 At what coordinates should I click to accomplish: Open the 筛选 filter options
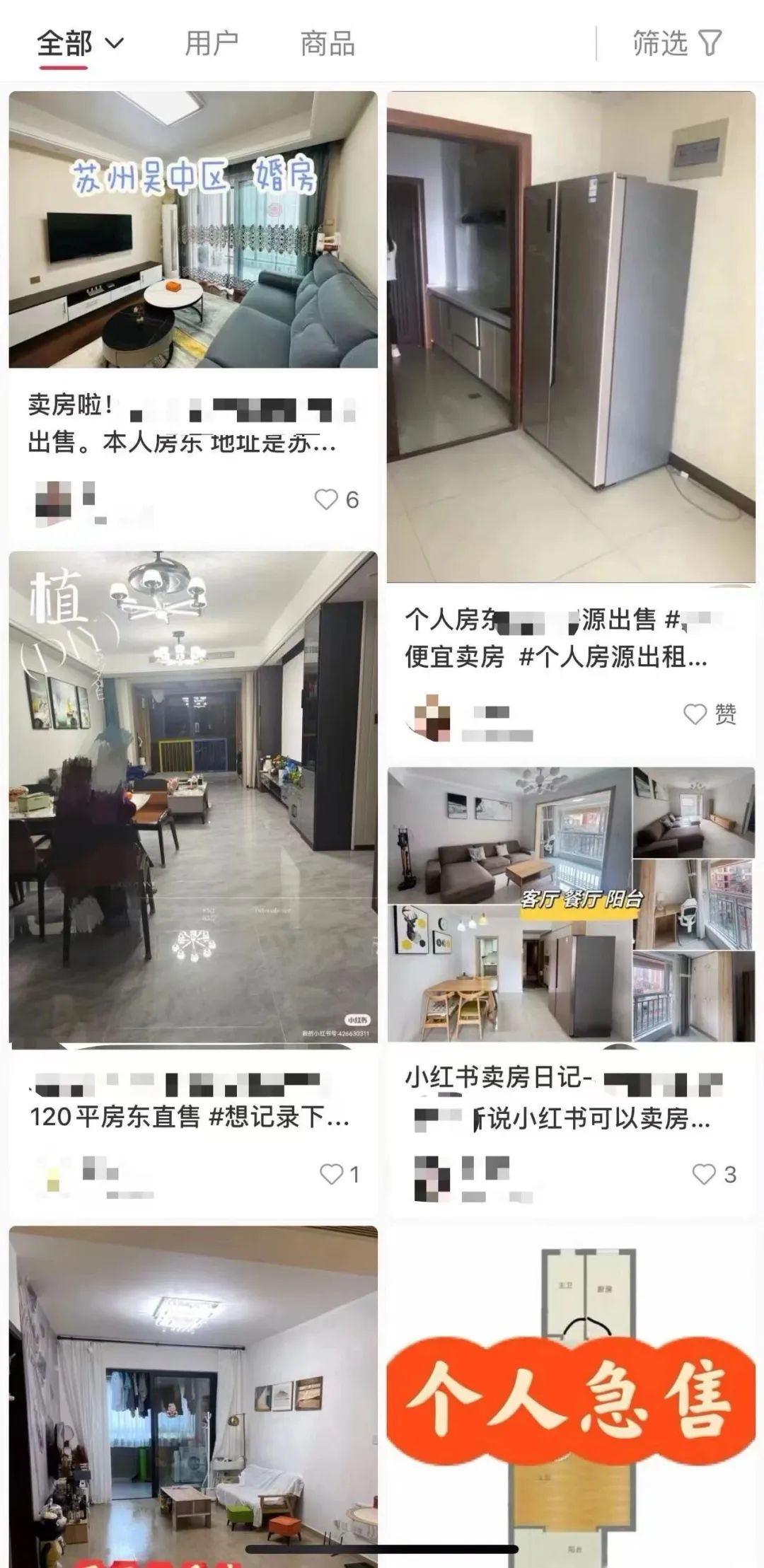click(x=676, y=44)
